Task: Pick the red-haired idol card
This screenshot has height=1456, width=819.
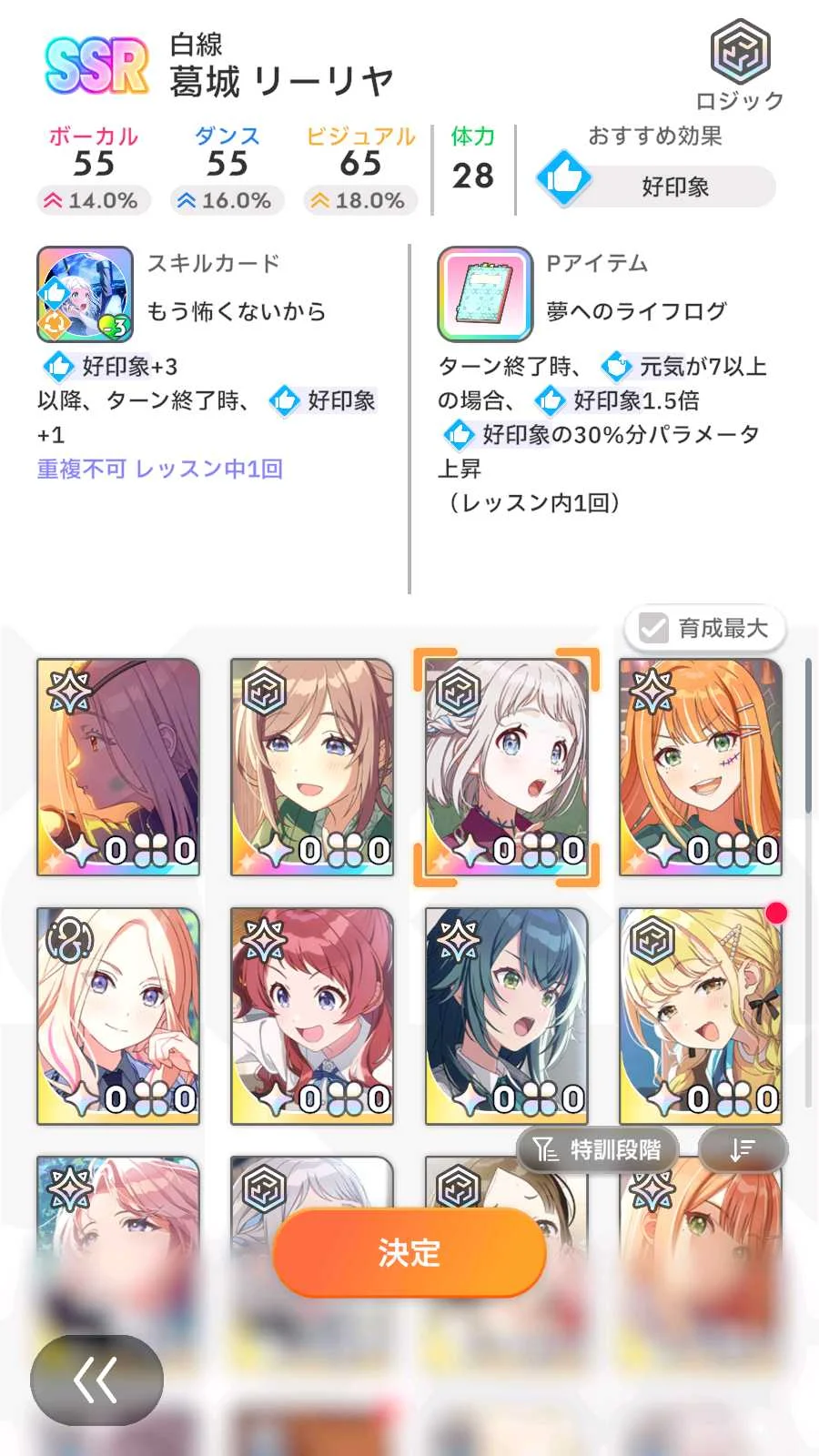Action: (312, 1016)
